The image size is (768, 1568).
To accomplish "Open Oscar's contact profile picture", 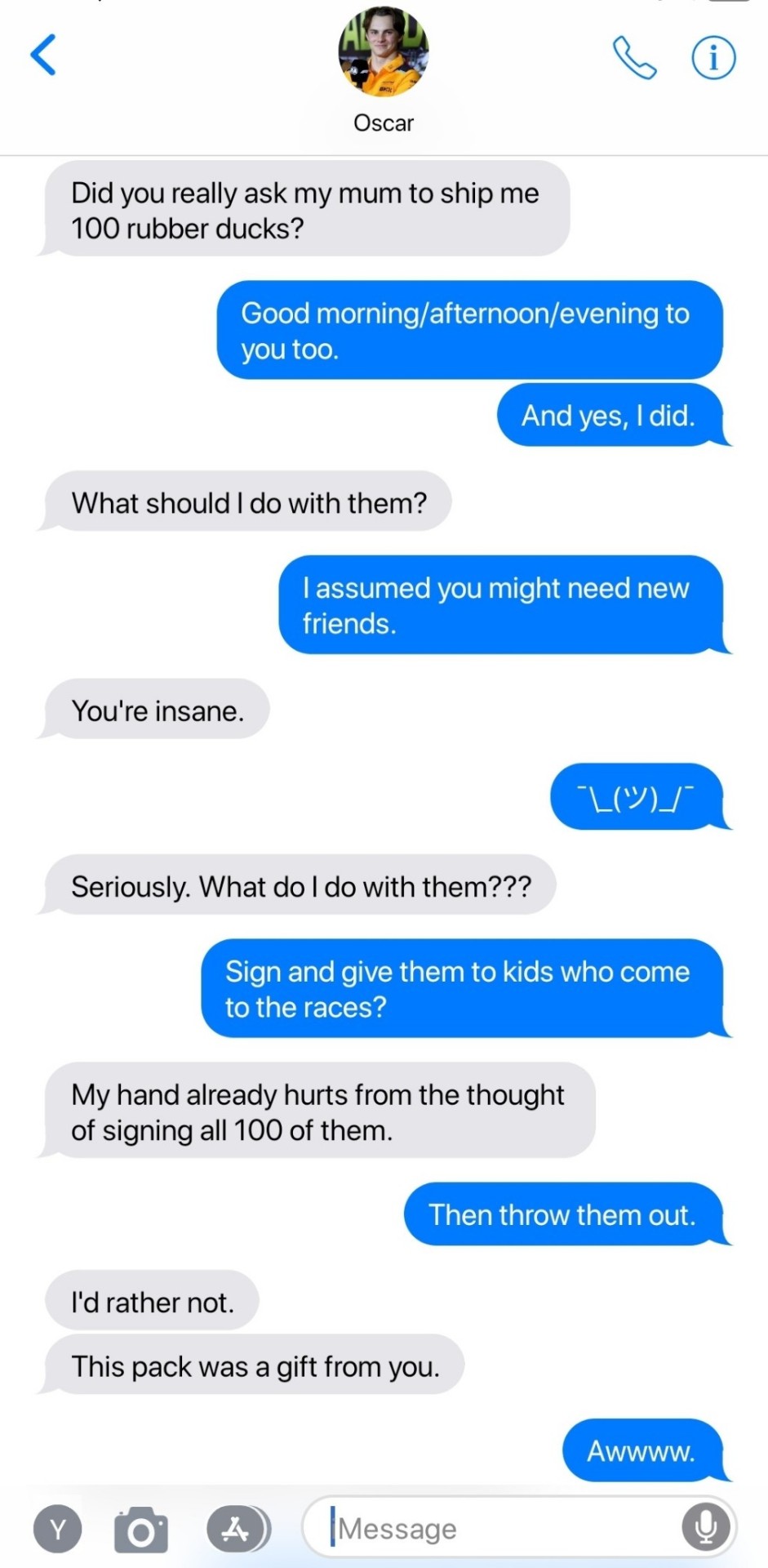I will pos(383,51).
